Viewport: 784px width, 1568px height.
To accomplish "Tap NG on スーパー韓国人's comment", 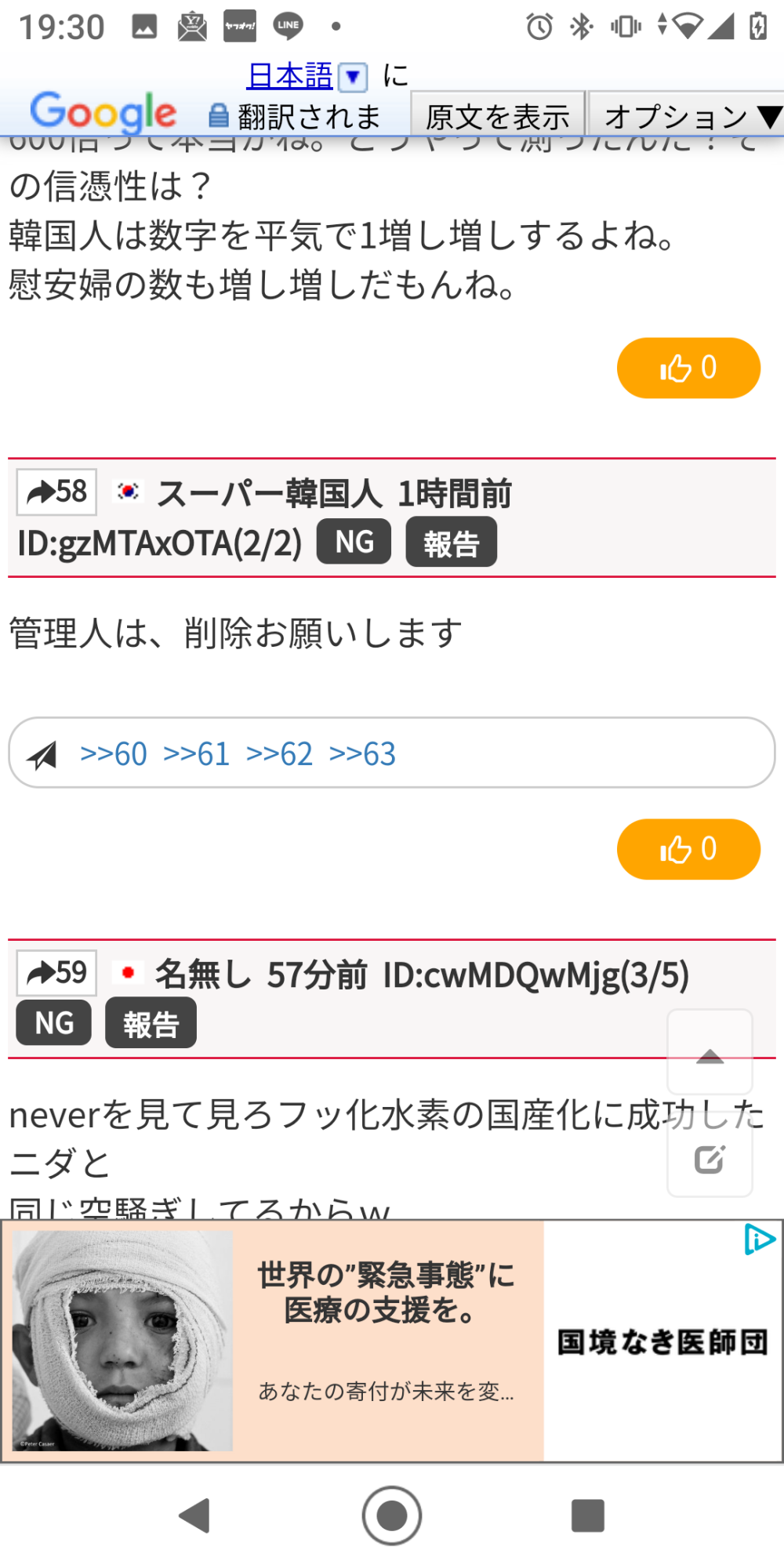I will click(354, 542).
